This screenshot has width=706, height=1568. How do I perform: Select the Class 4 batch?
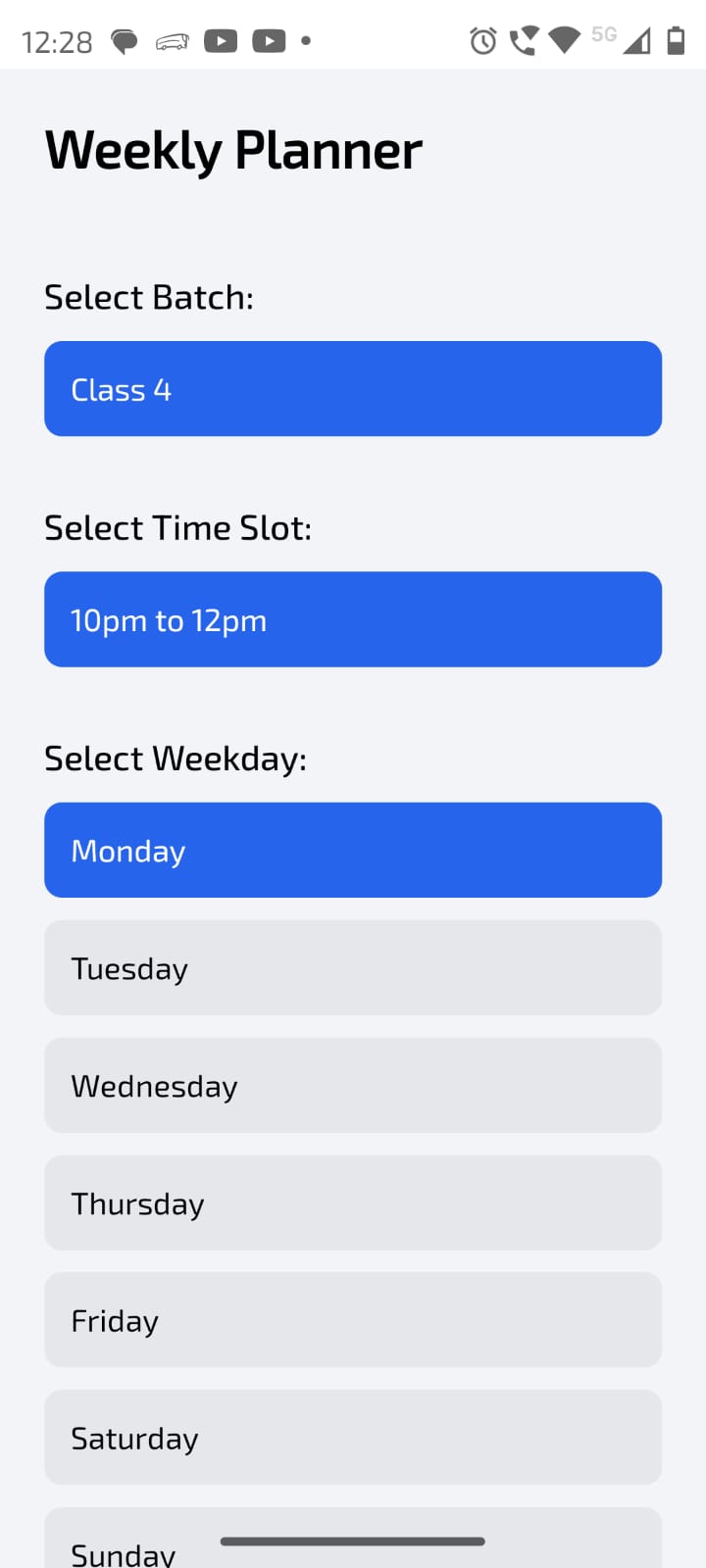pyautogui.click(x=353, y=389)
